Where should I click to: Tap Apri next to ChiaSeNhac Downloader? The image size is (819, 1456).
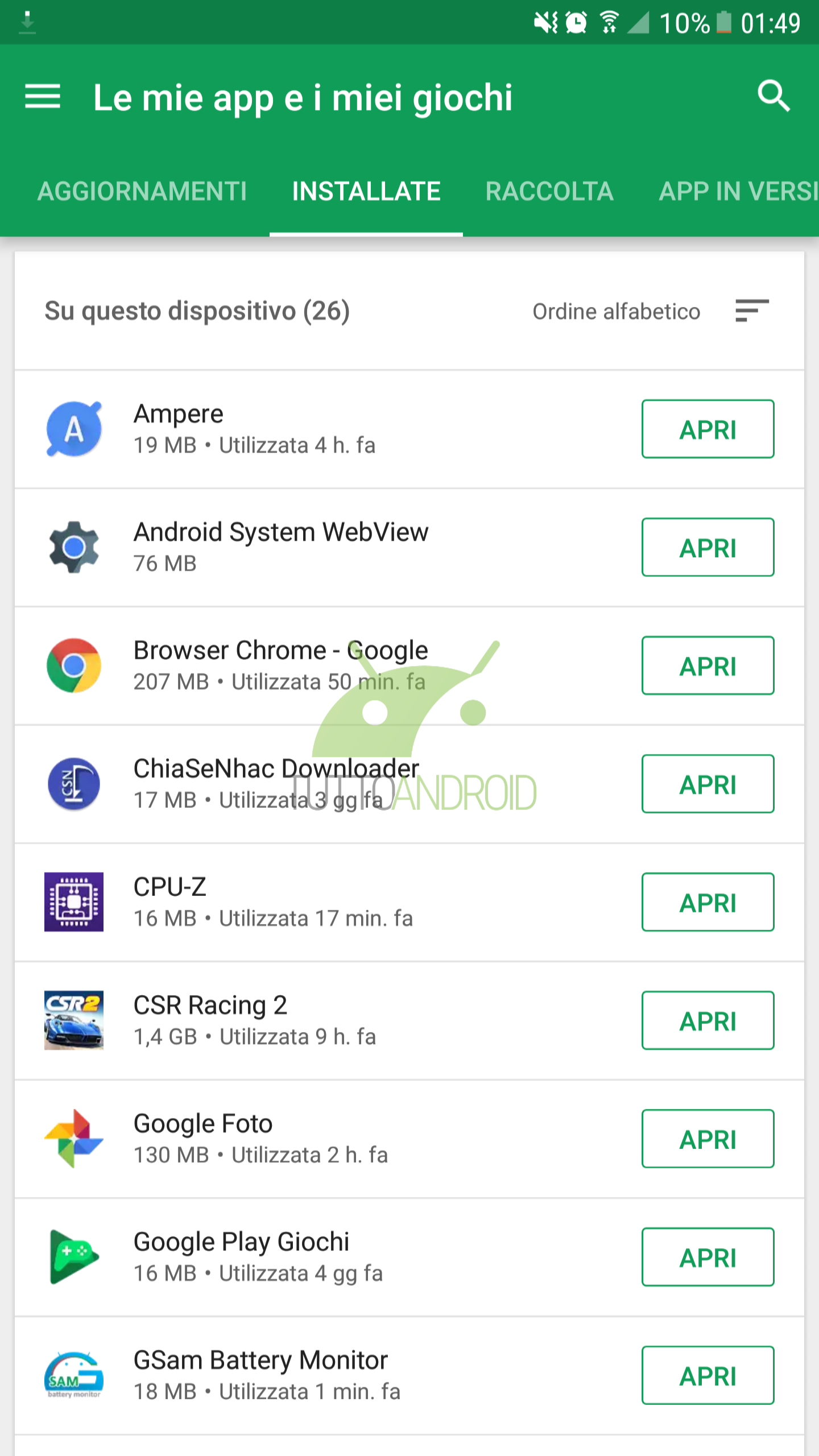tap(708, 784)
